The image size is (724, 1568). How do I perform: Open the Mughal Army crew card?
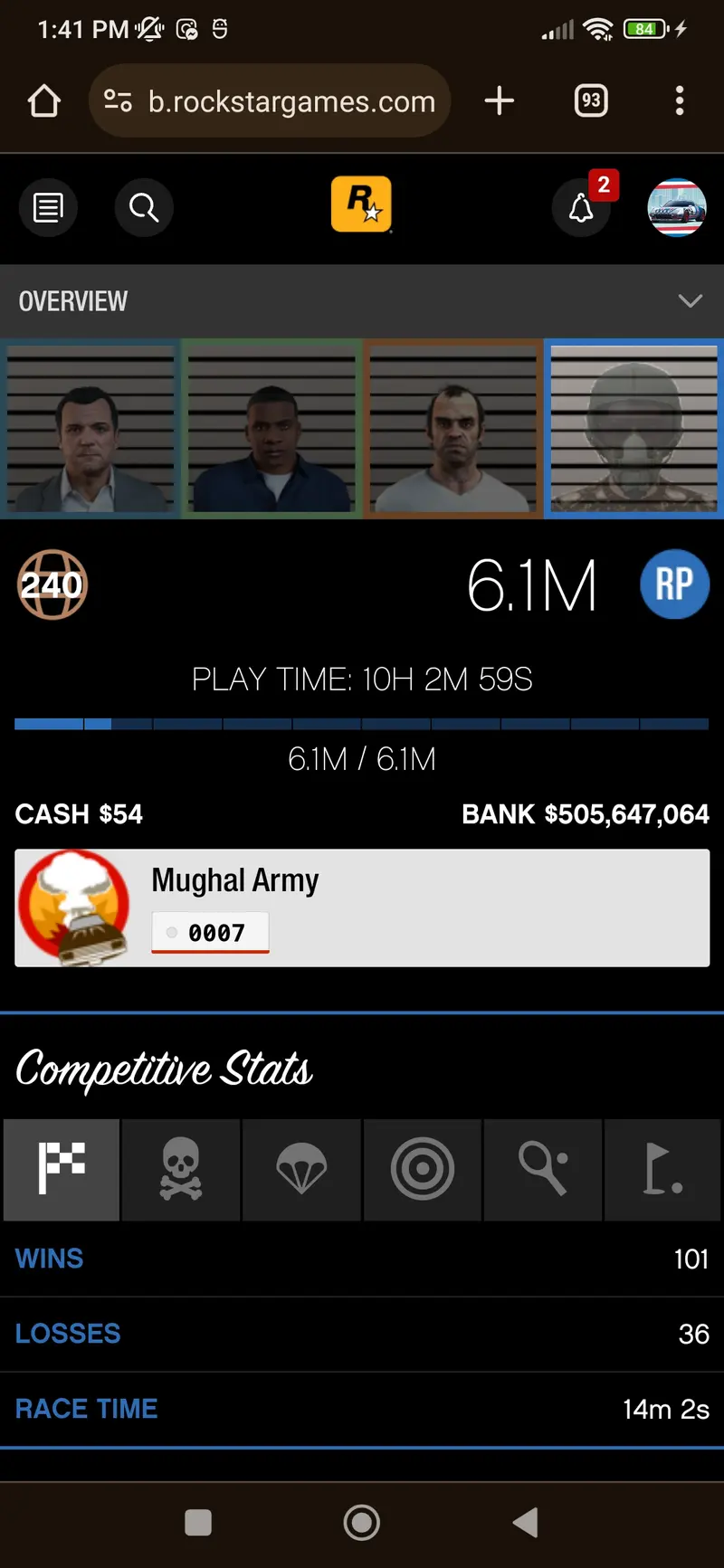[362, 908]
